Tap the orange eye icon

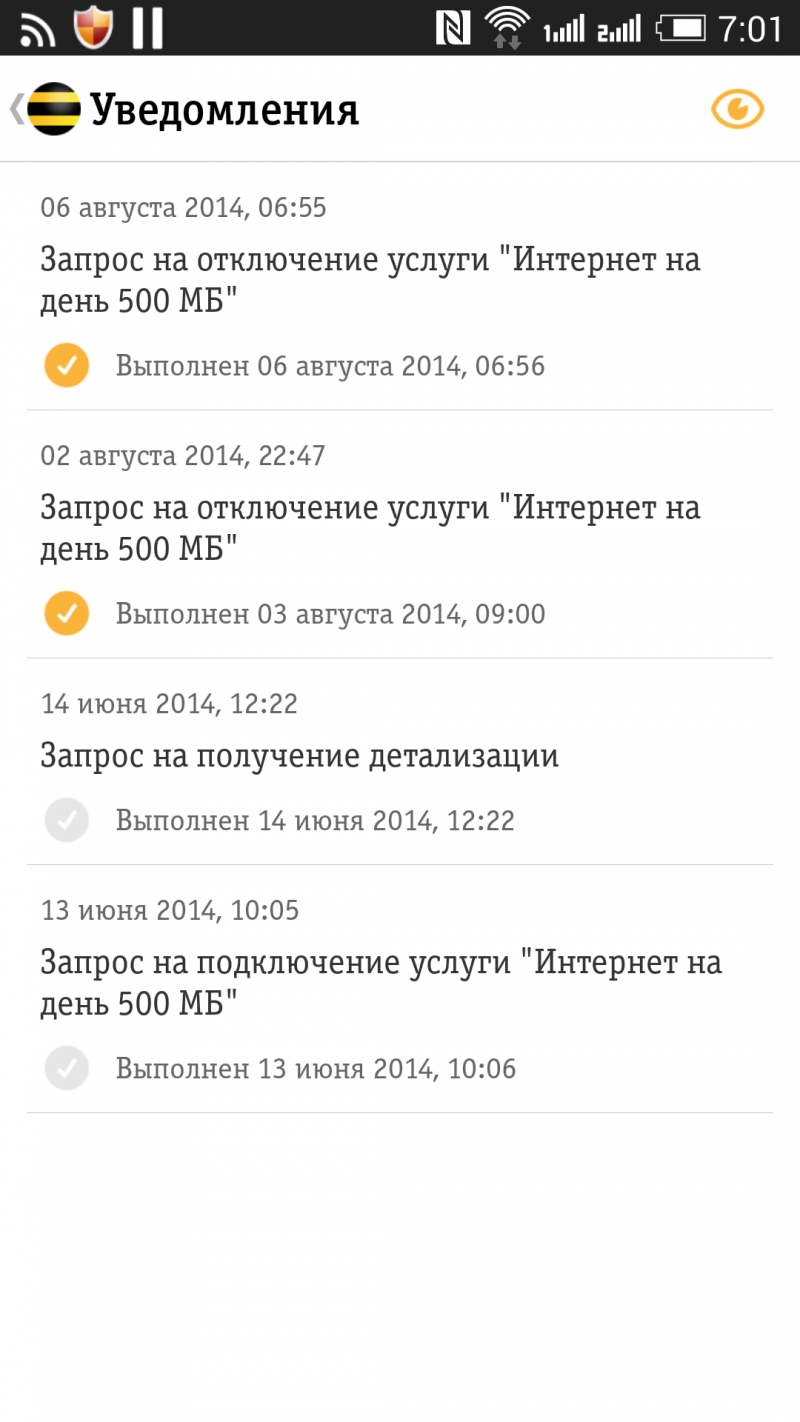pos(737,109)
